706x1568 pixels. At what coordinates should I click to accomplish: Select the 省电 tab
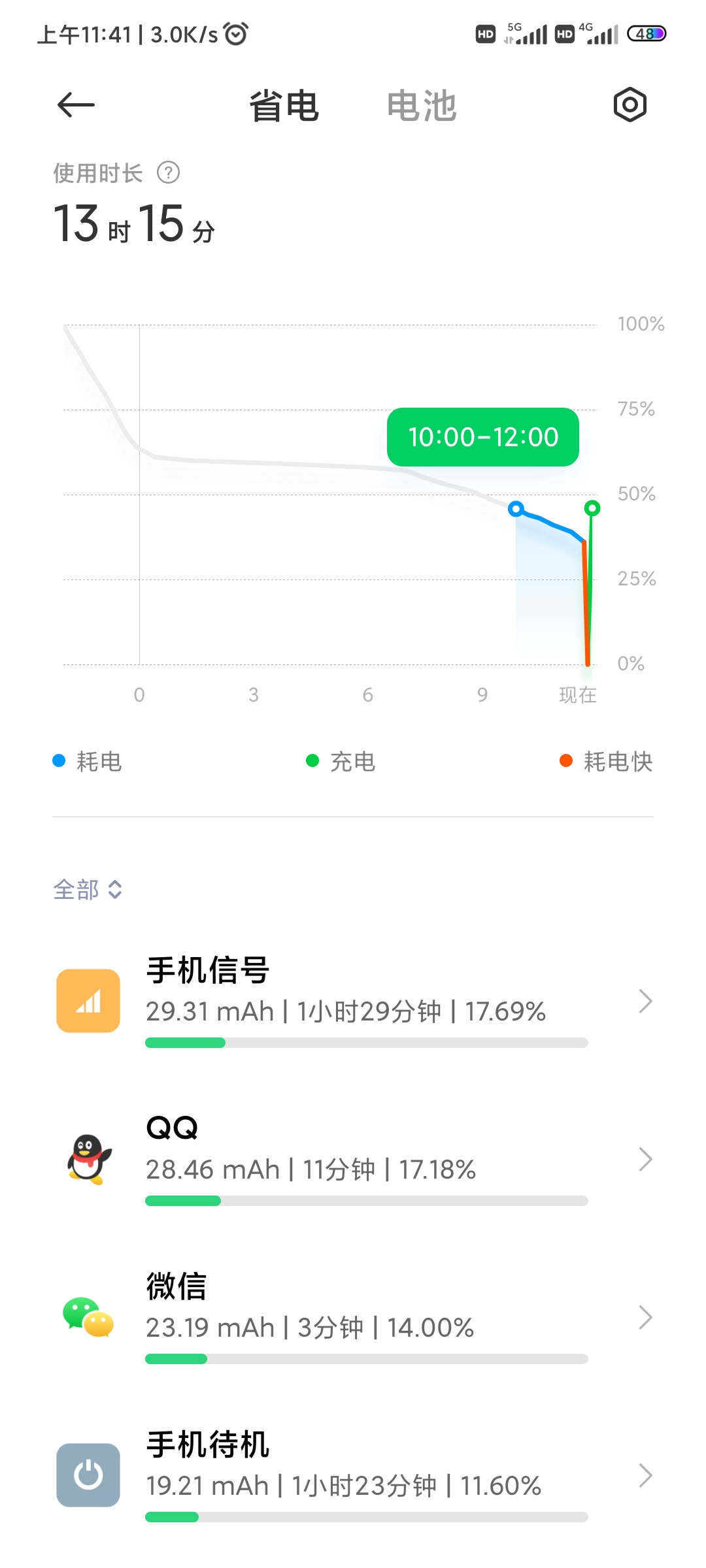pos(284,106)
